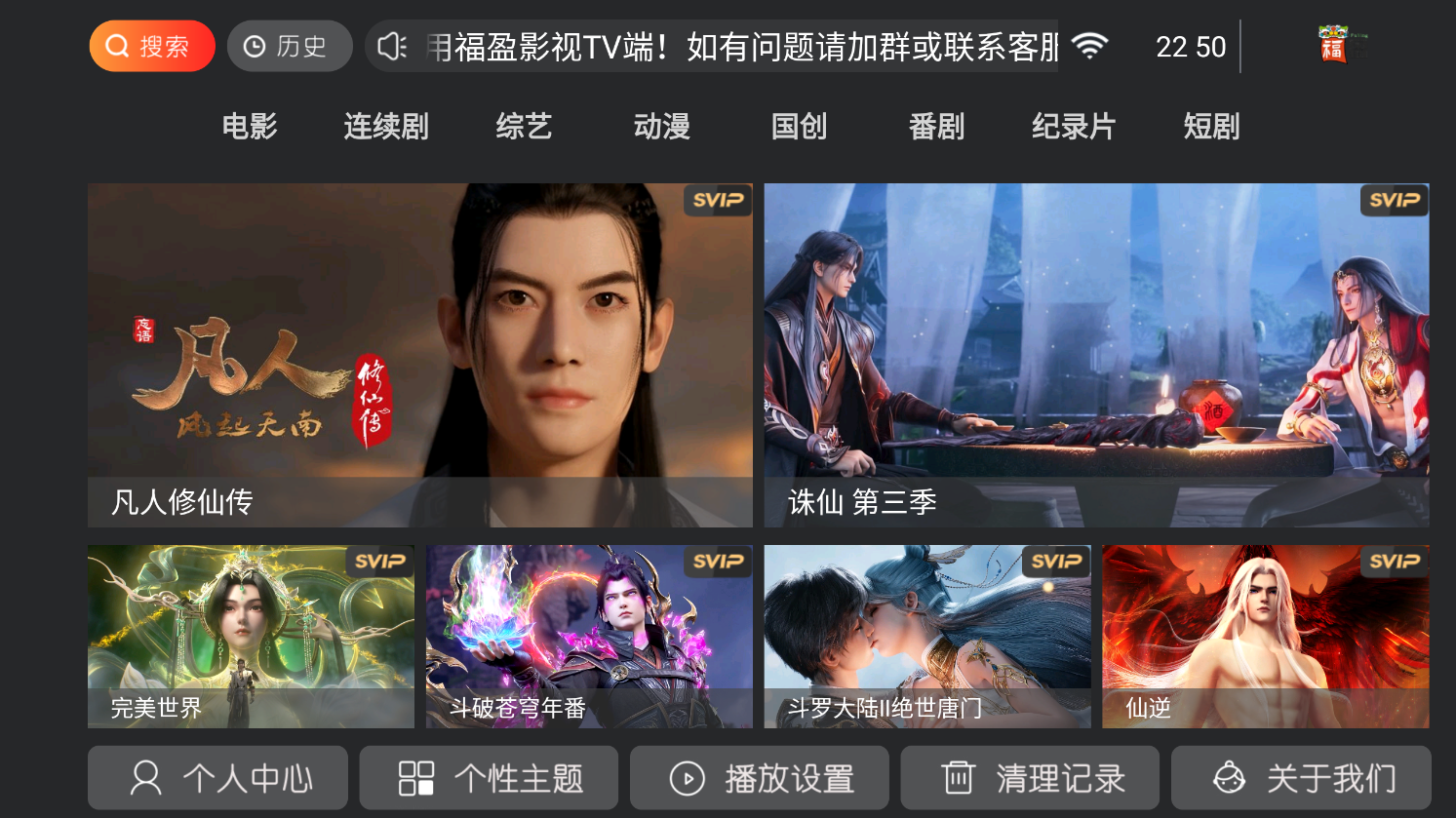This screenshot has height=818, width=1456.
Task: Switch to the 国创 tab
Action: pyautogui.click(x=799, y=126)
